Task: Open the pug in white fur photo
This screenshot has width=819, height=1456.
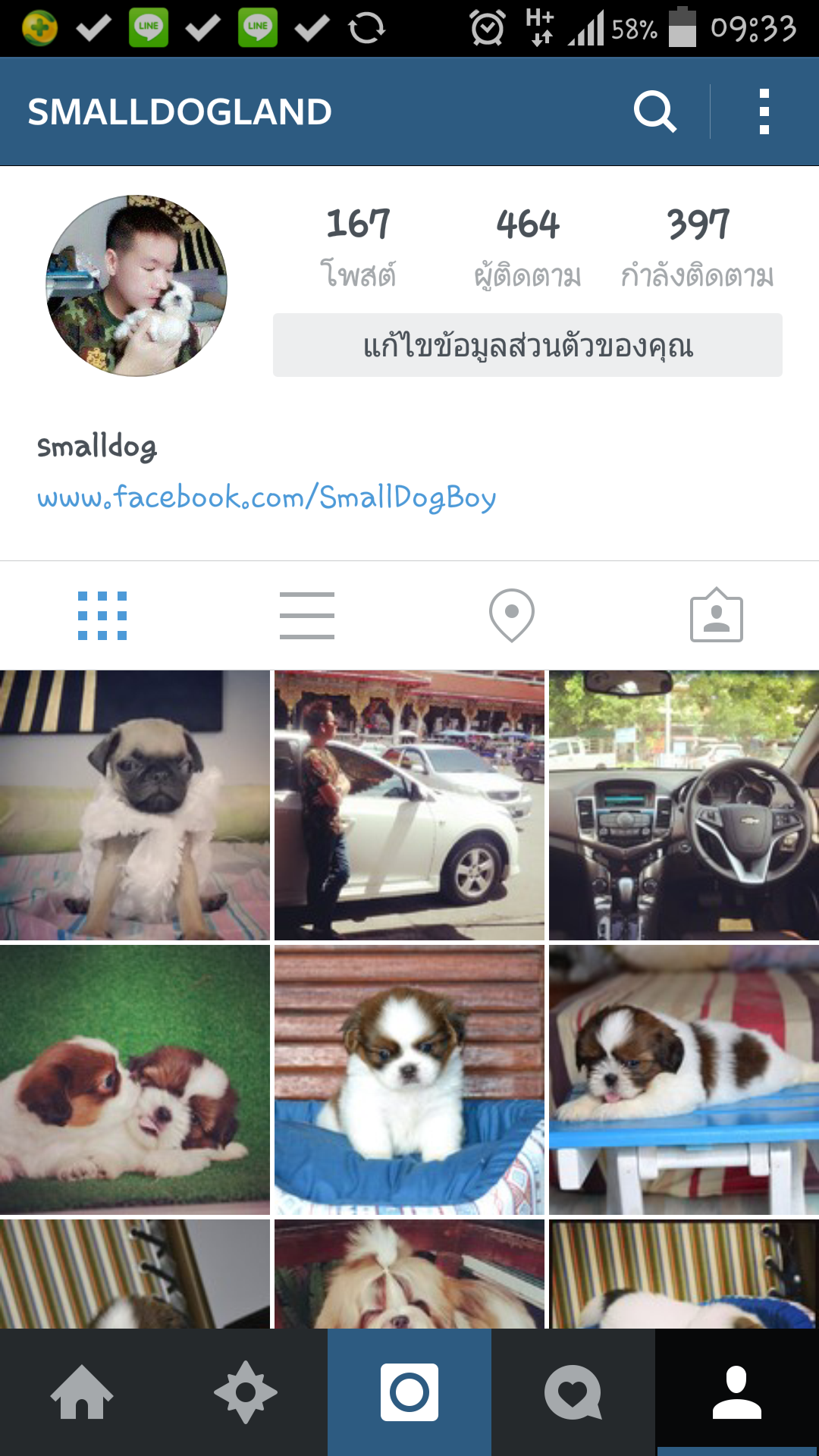Action: click(135, 805)
